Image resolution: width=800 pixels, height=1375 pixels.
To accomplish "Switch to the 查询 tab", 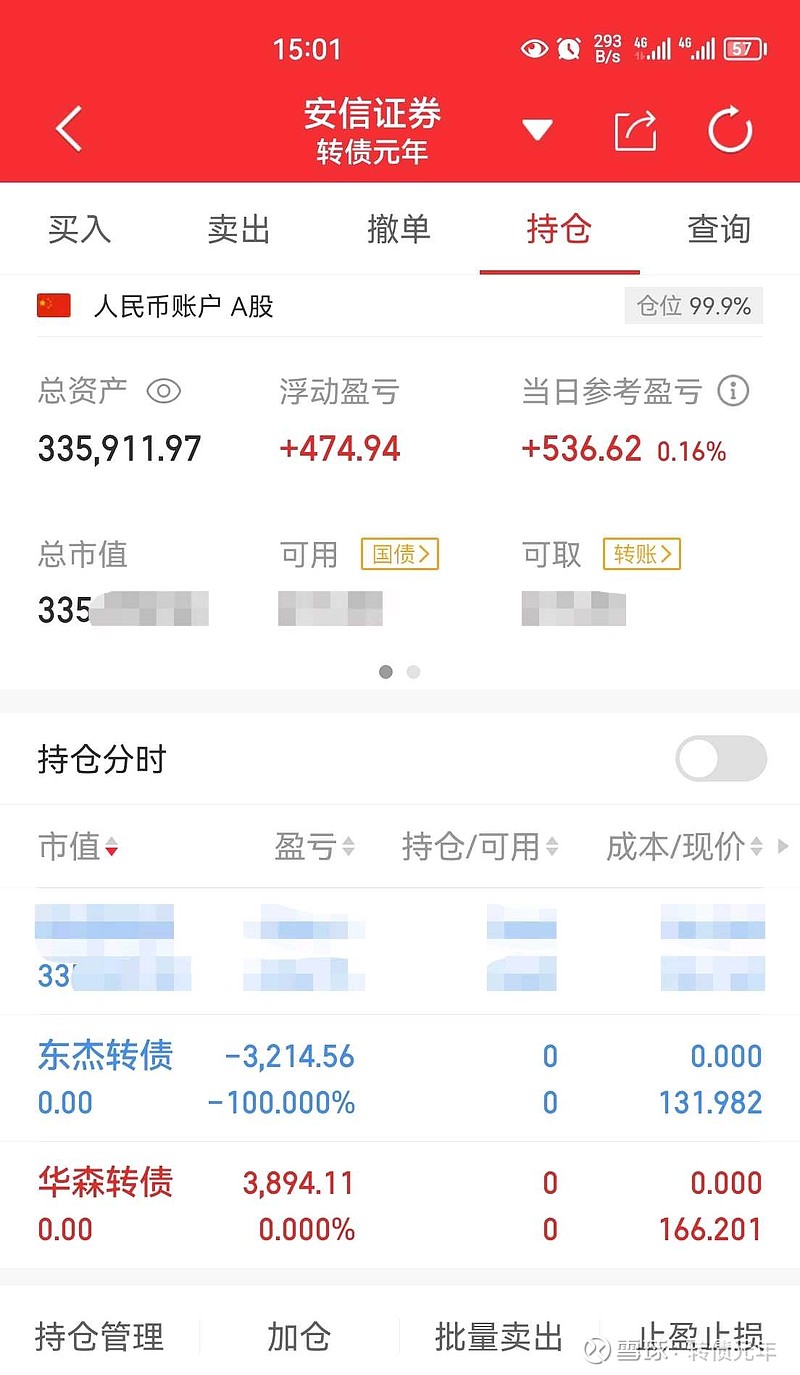I will coord(719,229).
